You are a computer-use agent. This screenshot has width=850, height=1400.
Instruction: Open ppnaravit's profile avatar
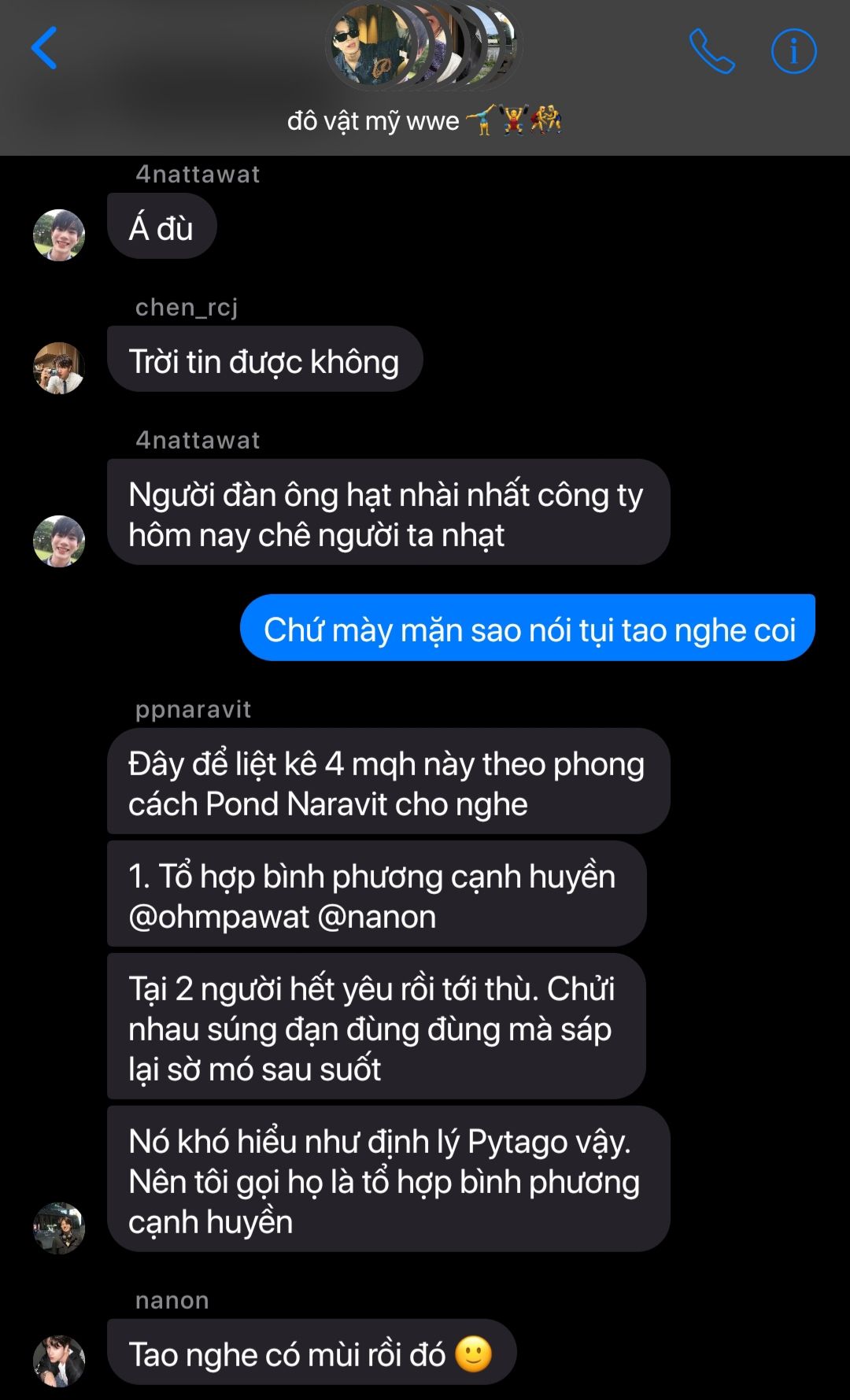(59, 1227)
